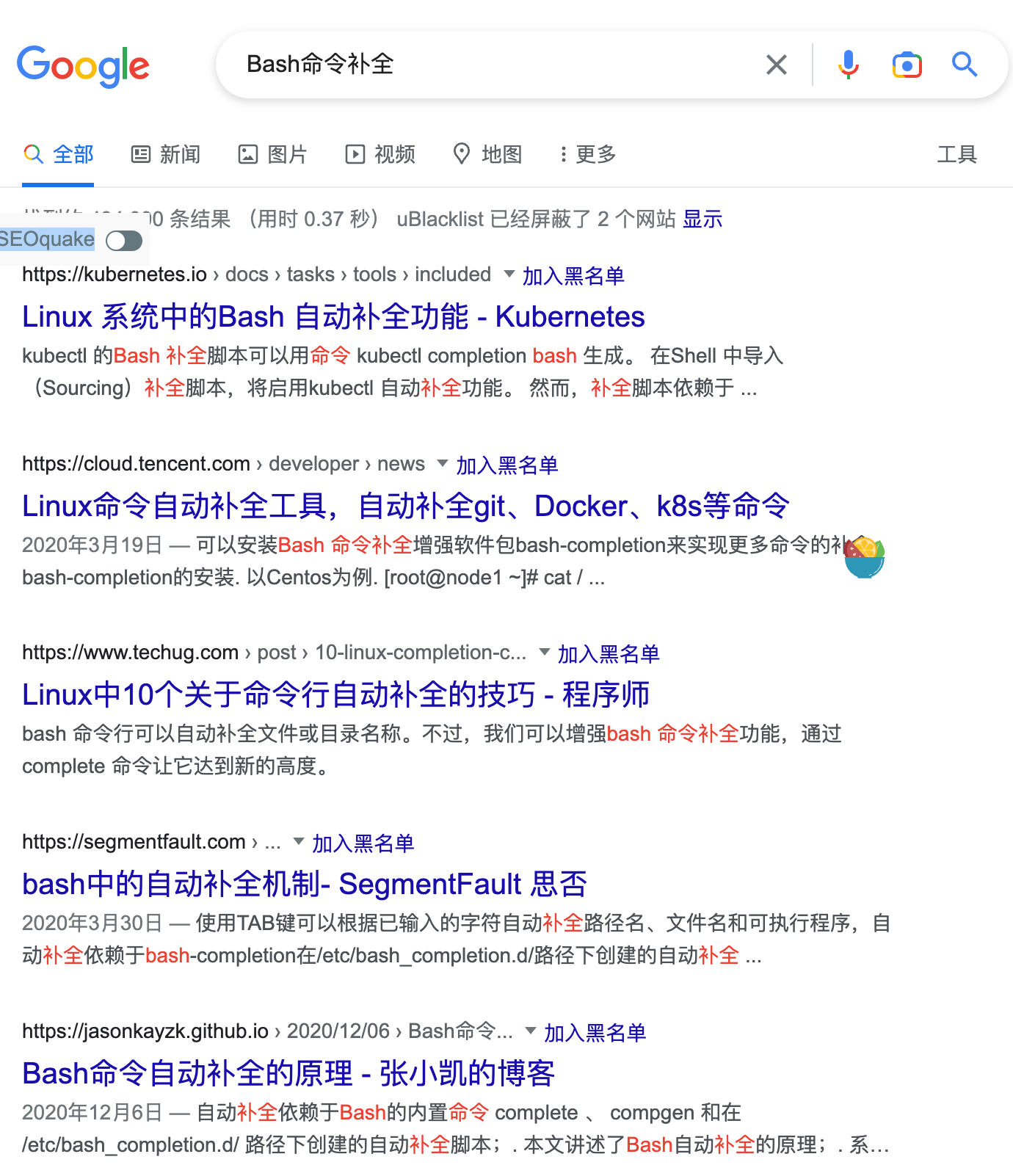The height and width of the screenshot is (1176, 1013).
Task: Switch to the 视频 tab
Action: click(380, 154)
